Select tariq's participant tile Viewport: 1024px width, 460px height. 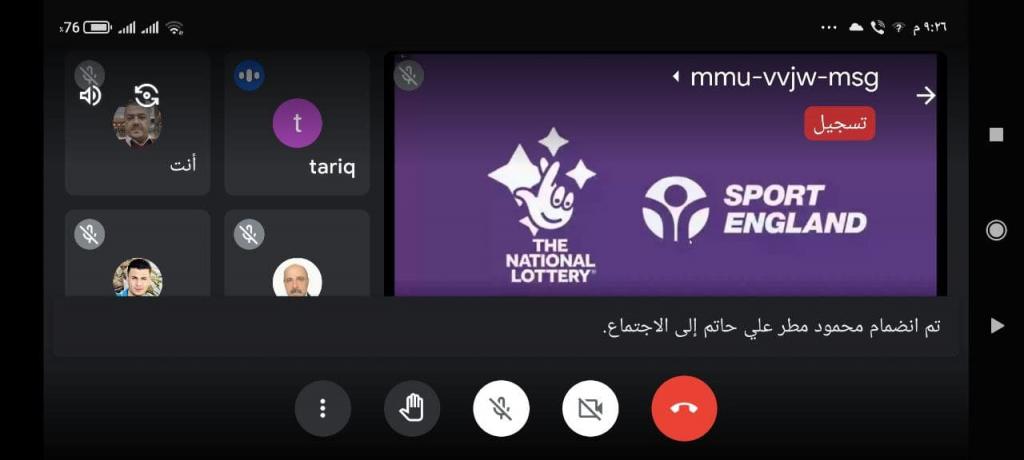coord(297,124)
